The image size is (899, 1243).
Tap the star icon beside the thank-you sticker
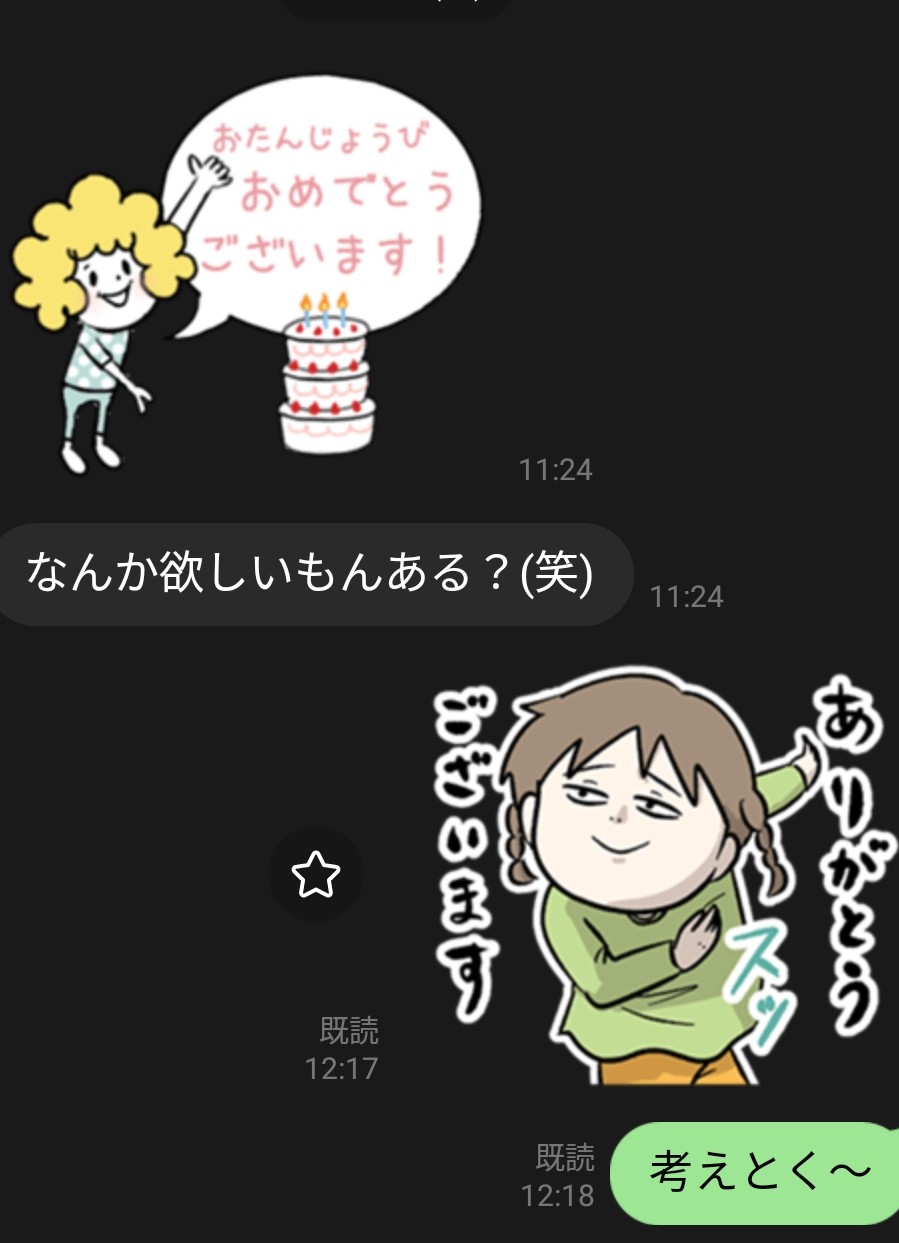pyautogui.click(x=315, y=875)
